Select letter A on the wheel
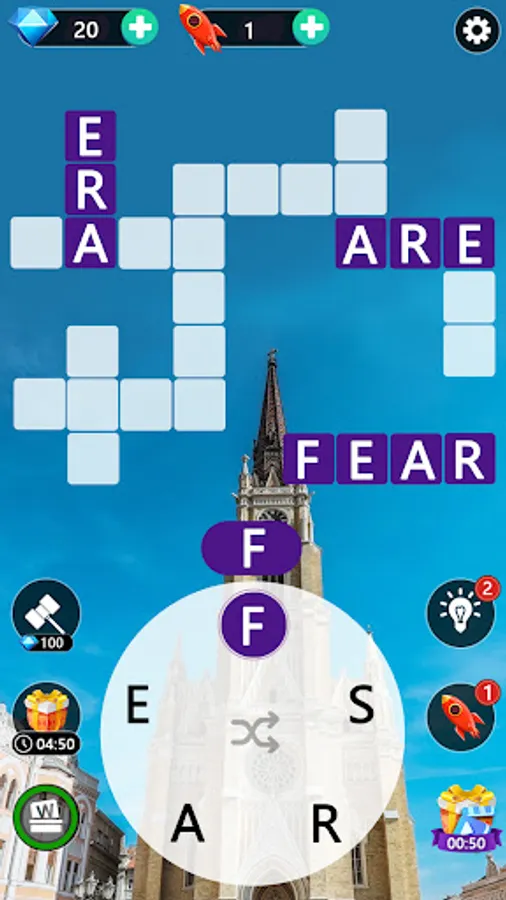The width and height of the screenshot is (506, 900). click(188, 825)
